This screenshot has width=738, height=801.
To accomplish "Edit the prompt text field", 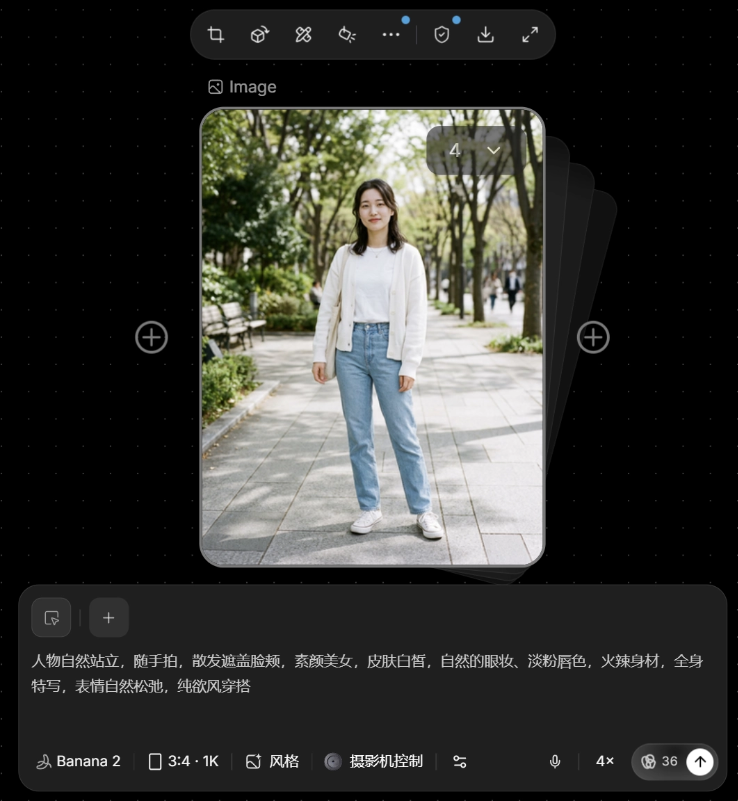I will [x=370, y=673].
